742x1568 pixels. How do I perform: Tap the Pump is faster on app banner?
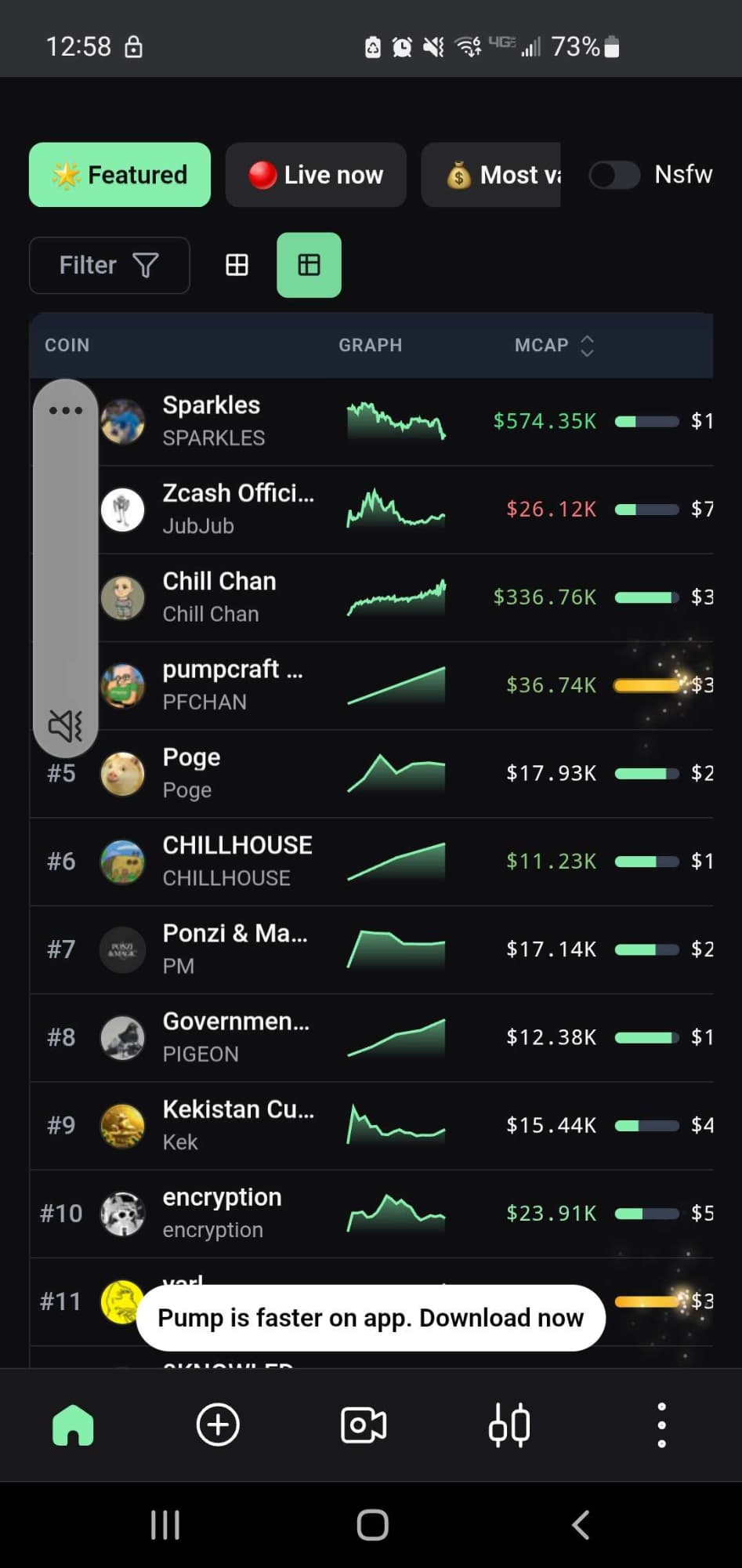coord(371,1318)
